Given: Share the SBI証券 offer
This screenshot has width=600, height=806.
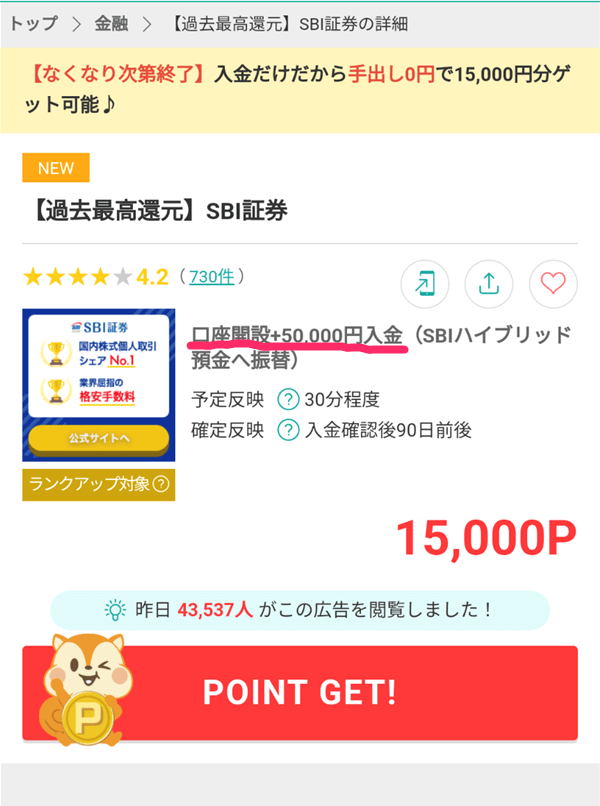Looking at the screenshot, I should 489,284.
